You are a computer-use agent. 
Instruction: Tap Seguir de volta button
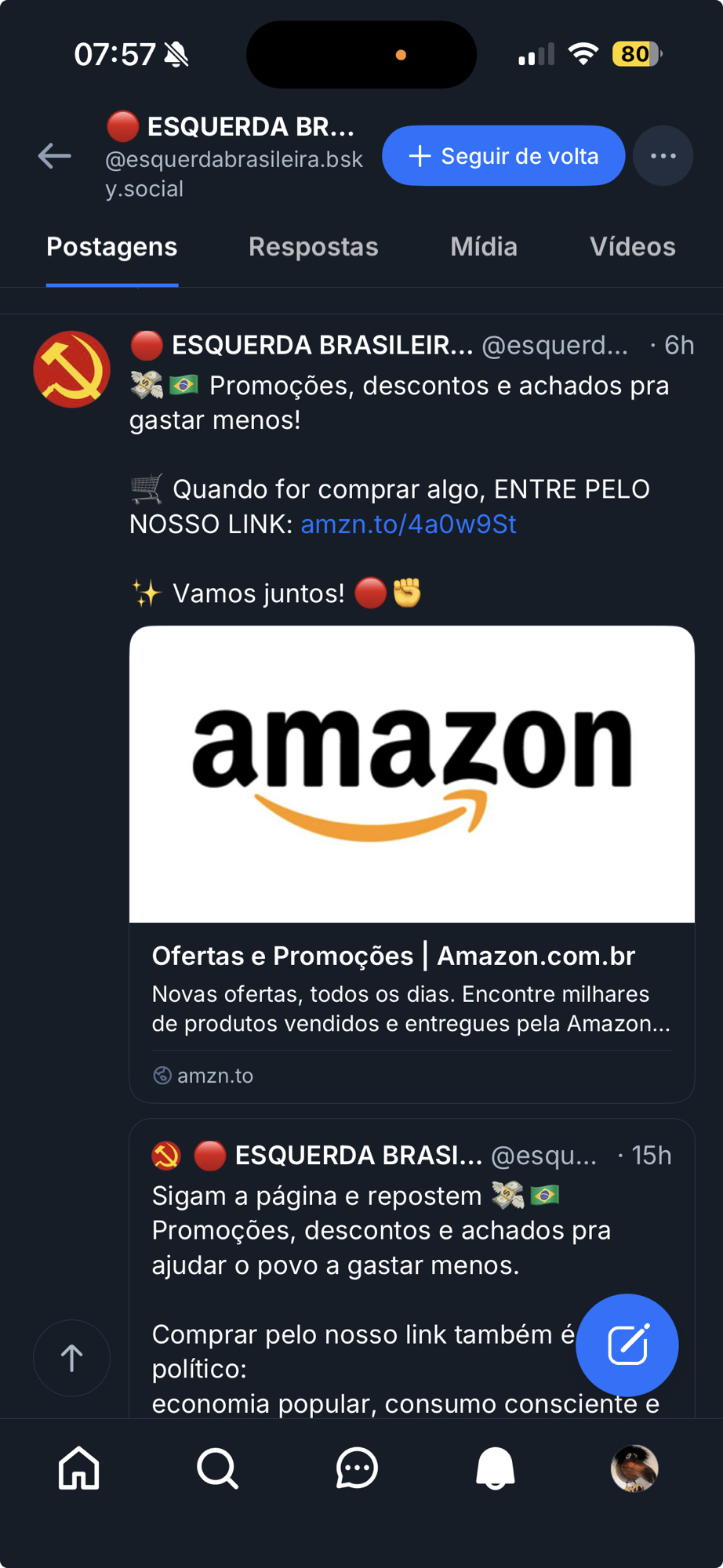[503, 156]
